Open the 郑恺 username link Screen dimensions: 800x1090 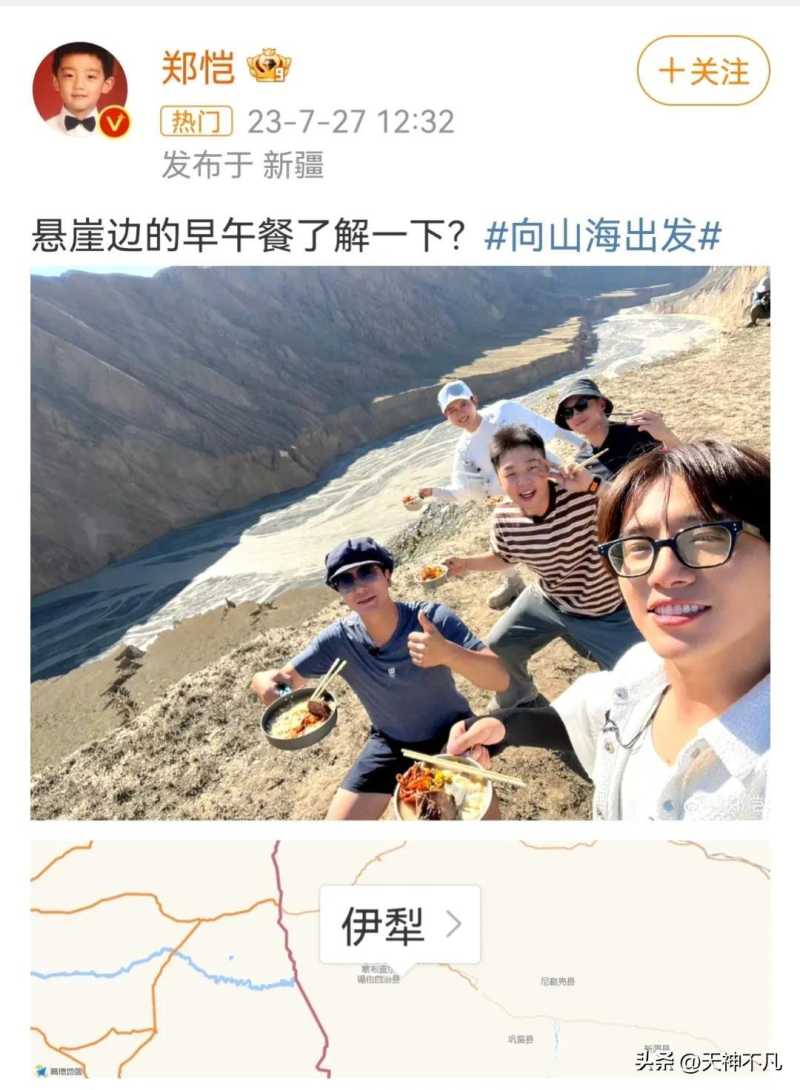click(x=198, y=68)
